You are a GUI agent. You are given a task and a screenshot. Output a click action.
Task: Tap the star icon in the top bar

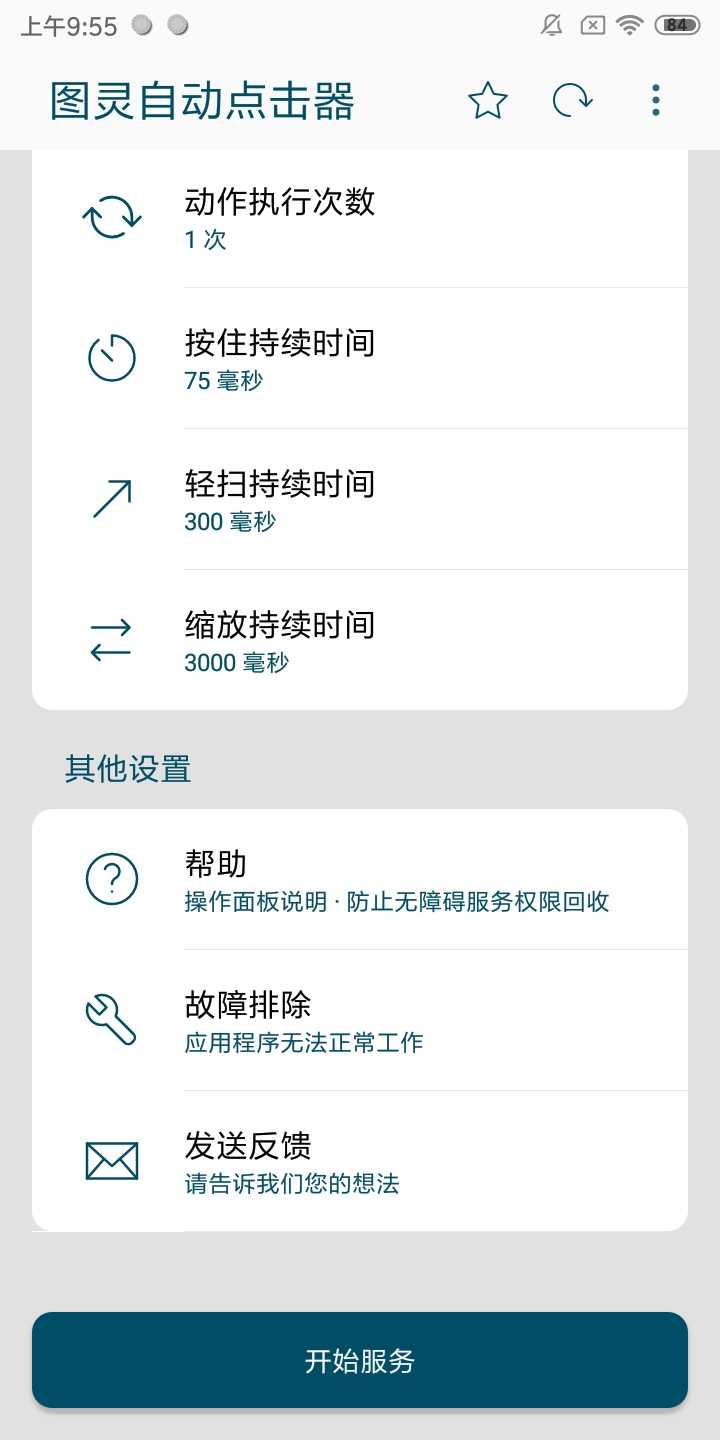[x=487, y=100]
